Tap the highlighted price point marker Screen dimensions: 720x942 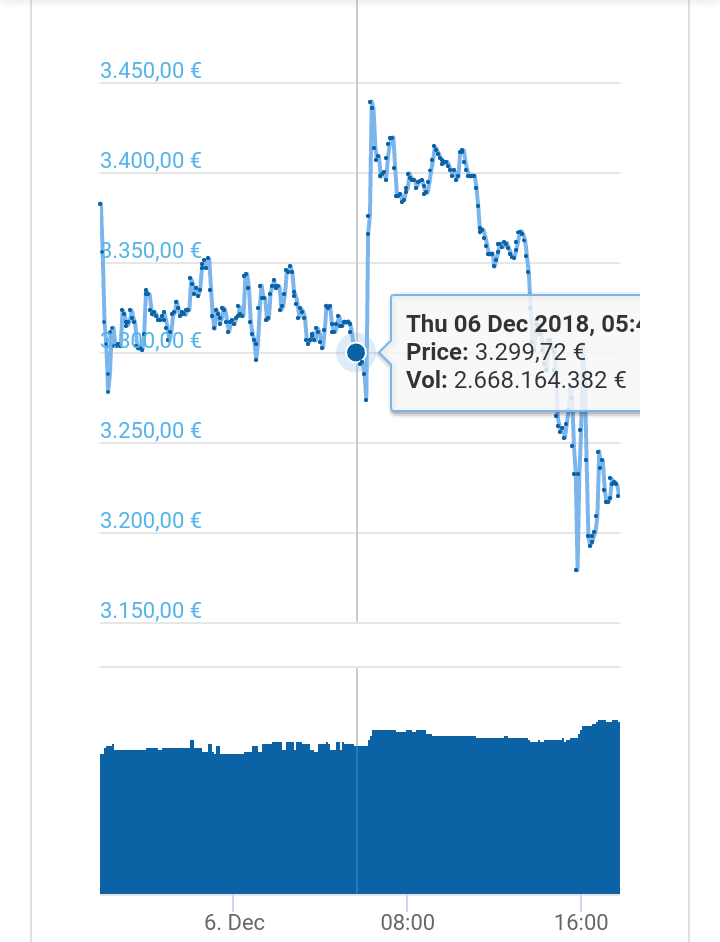click(x=356, y=352)
